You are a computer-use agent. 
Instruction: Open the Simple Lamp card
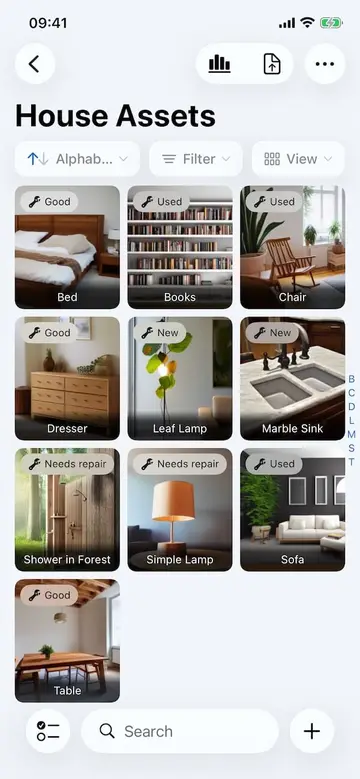click(180, 509)
